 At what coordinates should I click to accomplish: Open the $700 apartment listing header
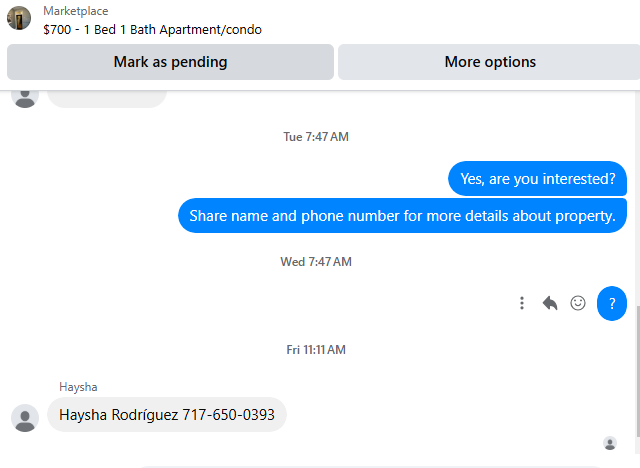coord(152,30)
